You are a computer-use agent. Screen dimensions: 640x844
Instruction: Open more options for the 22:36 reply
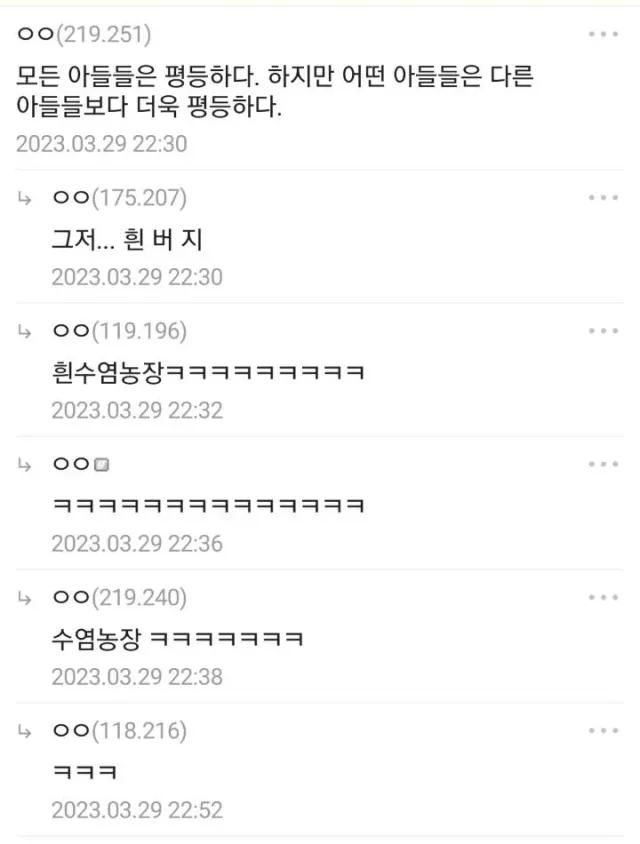pyautogui.click(x=603, y=464)
